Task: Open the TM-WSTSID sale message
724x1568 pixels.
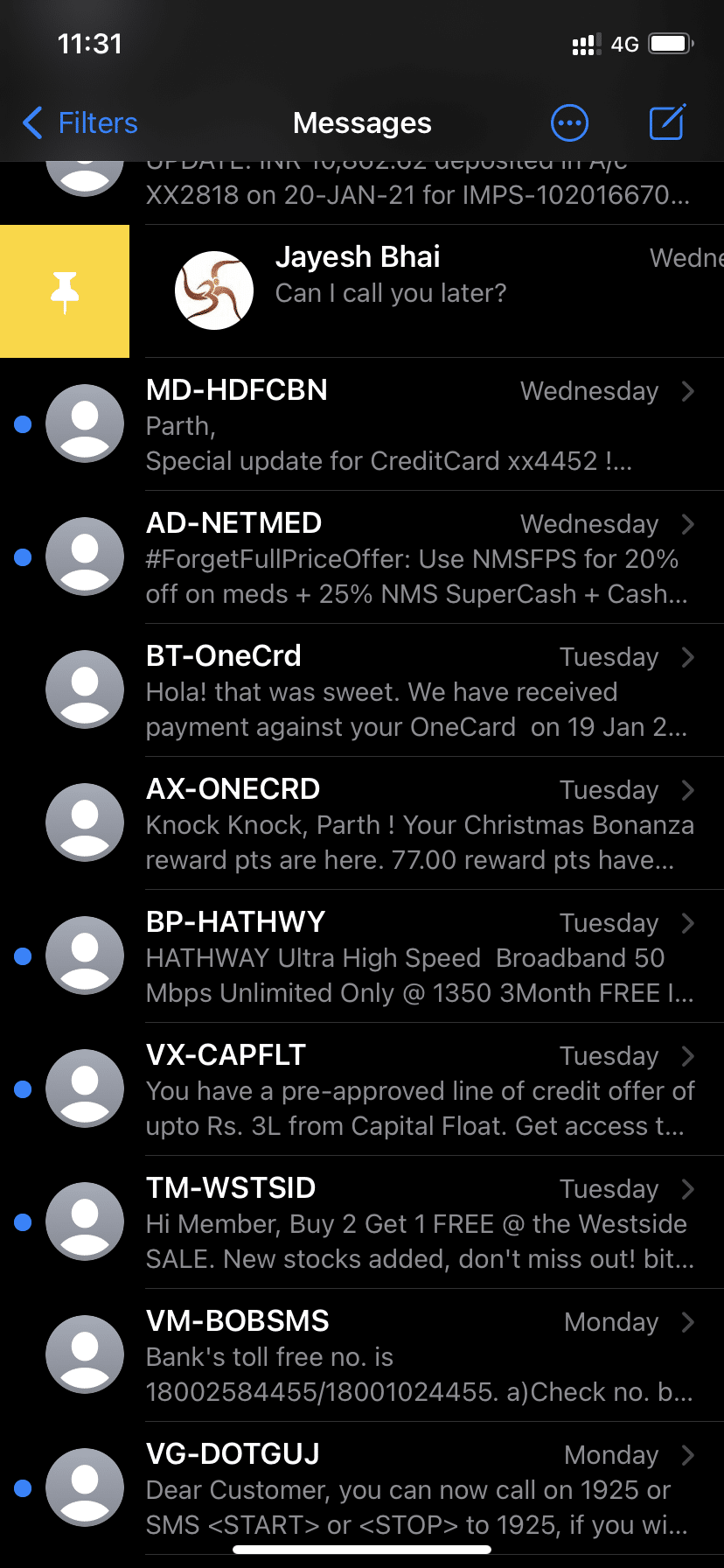Action: coord(402,1223)
